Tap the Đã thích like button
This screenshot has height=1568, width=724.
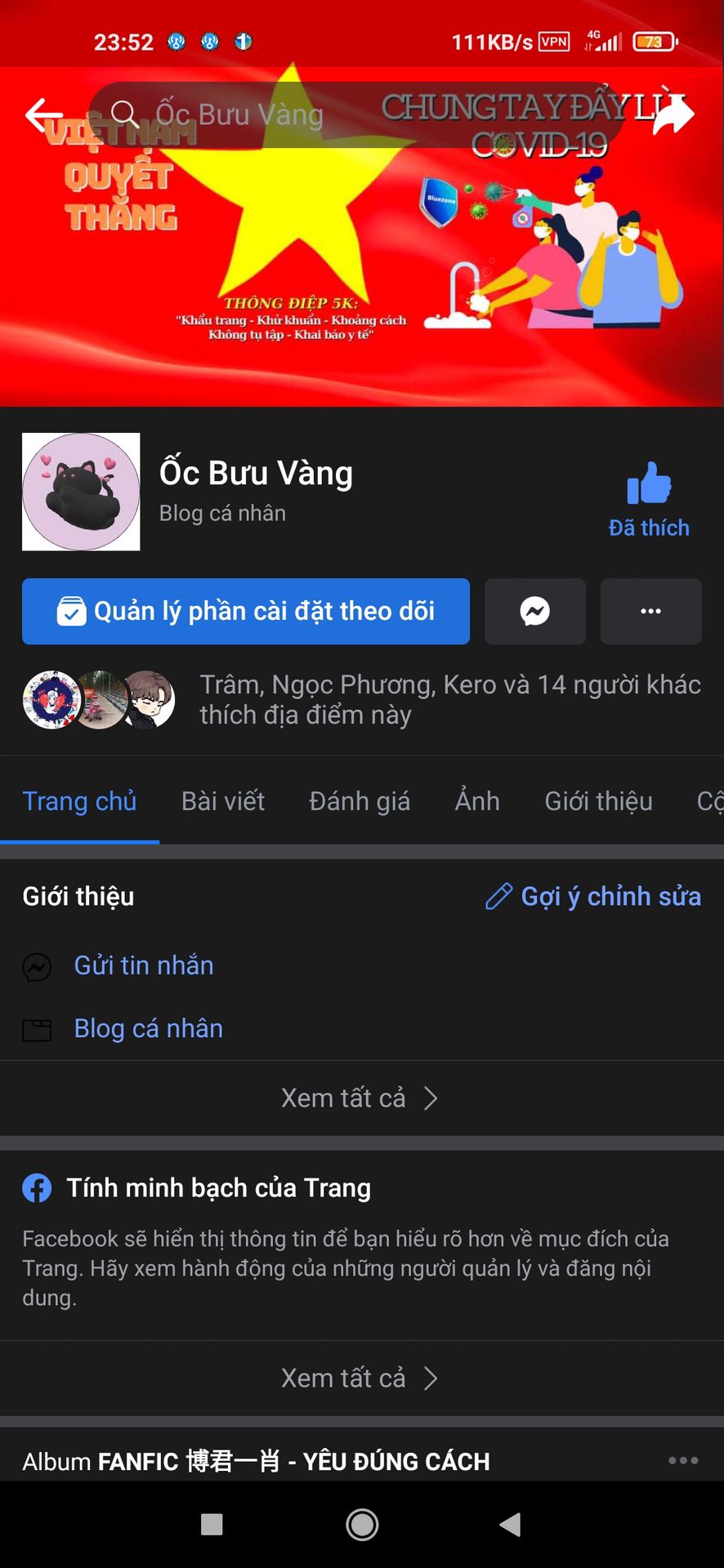(649, 499)
